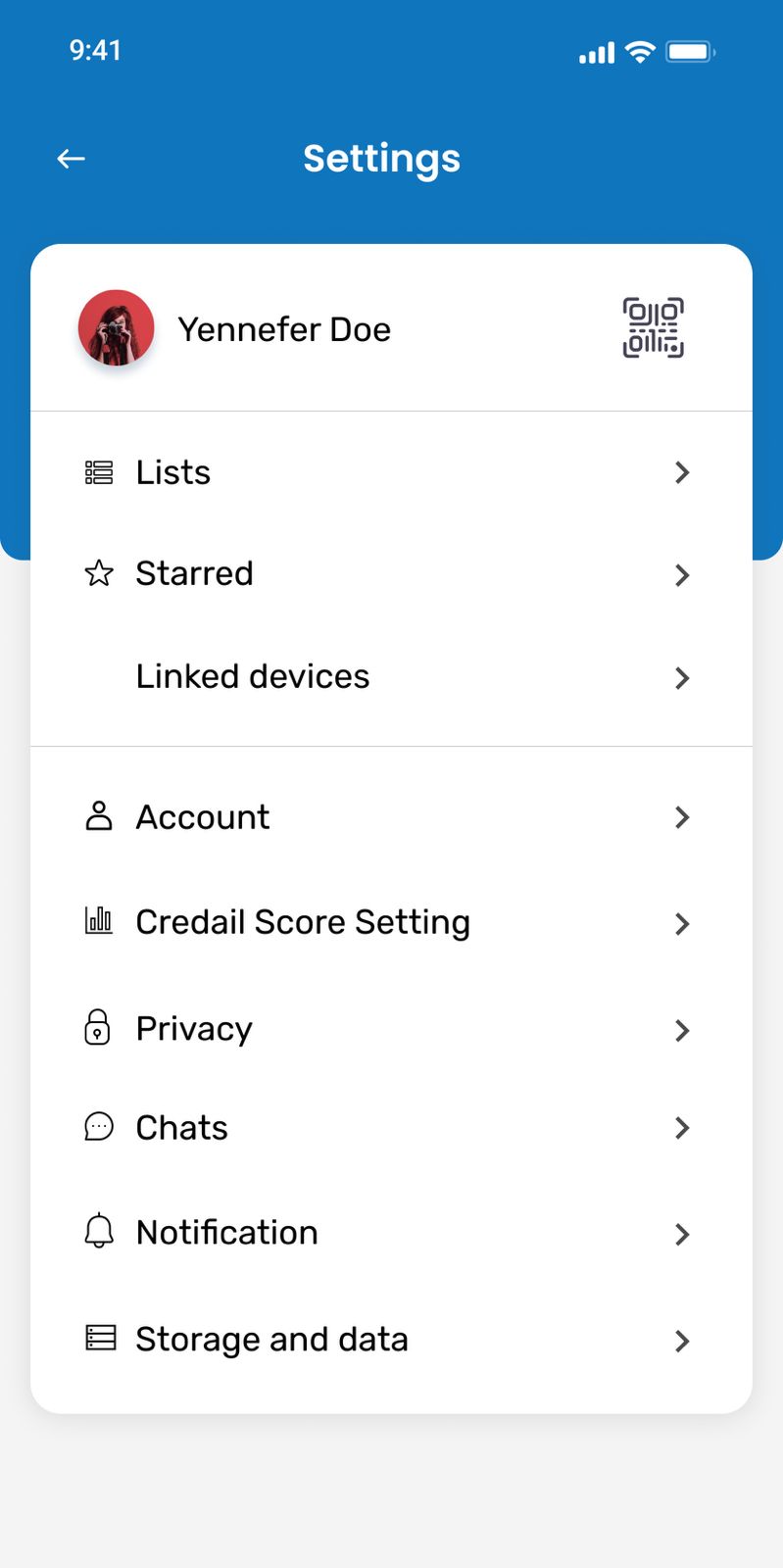Image resolution: width=783 pixels, height=1568 pixels.
Task: Open Yennefer Doe's profile picture
Action: tap(116, 328)
